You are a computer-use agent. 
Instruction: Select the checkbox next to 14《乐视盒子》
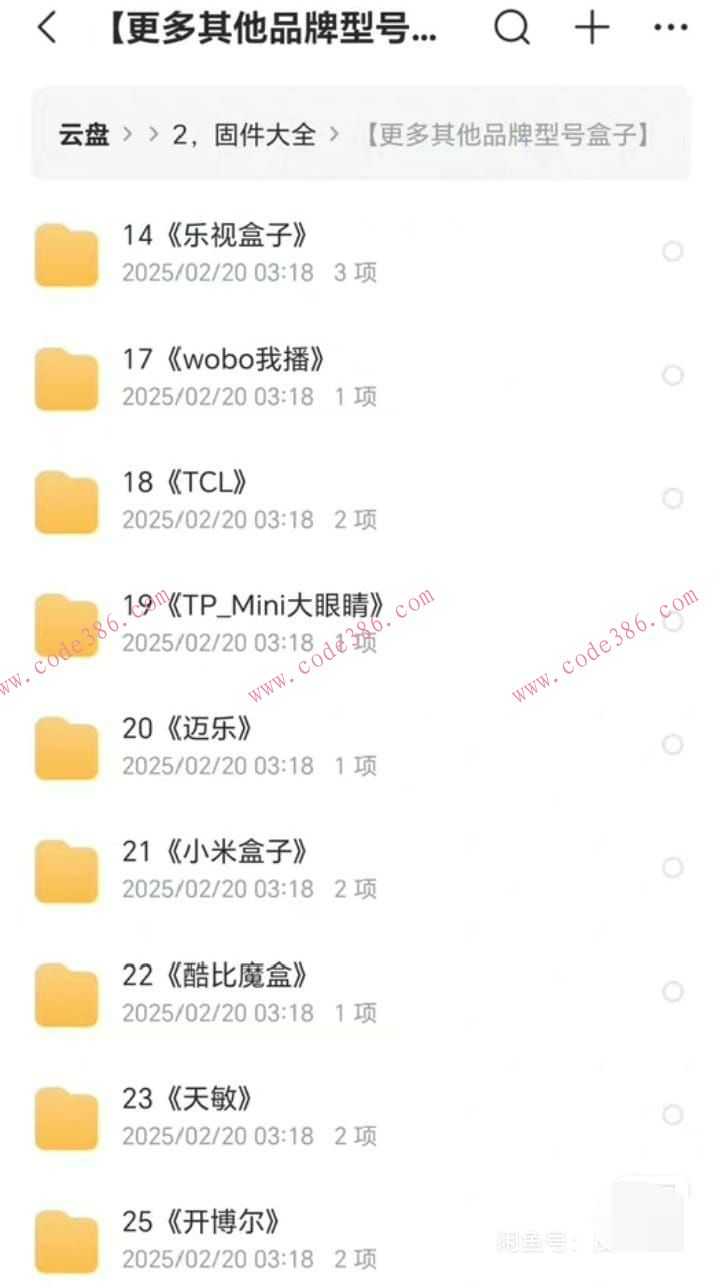(671, 252)
